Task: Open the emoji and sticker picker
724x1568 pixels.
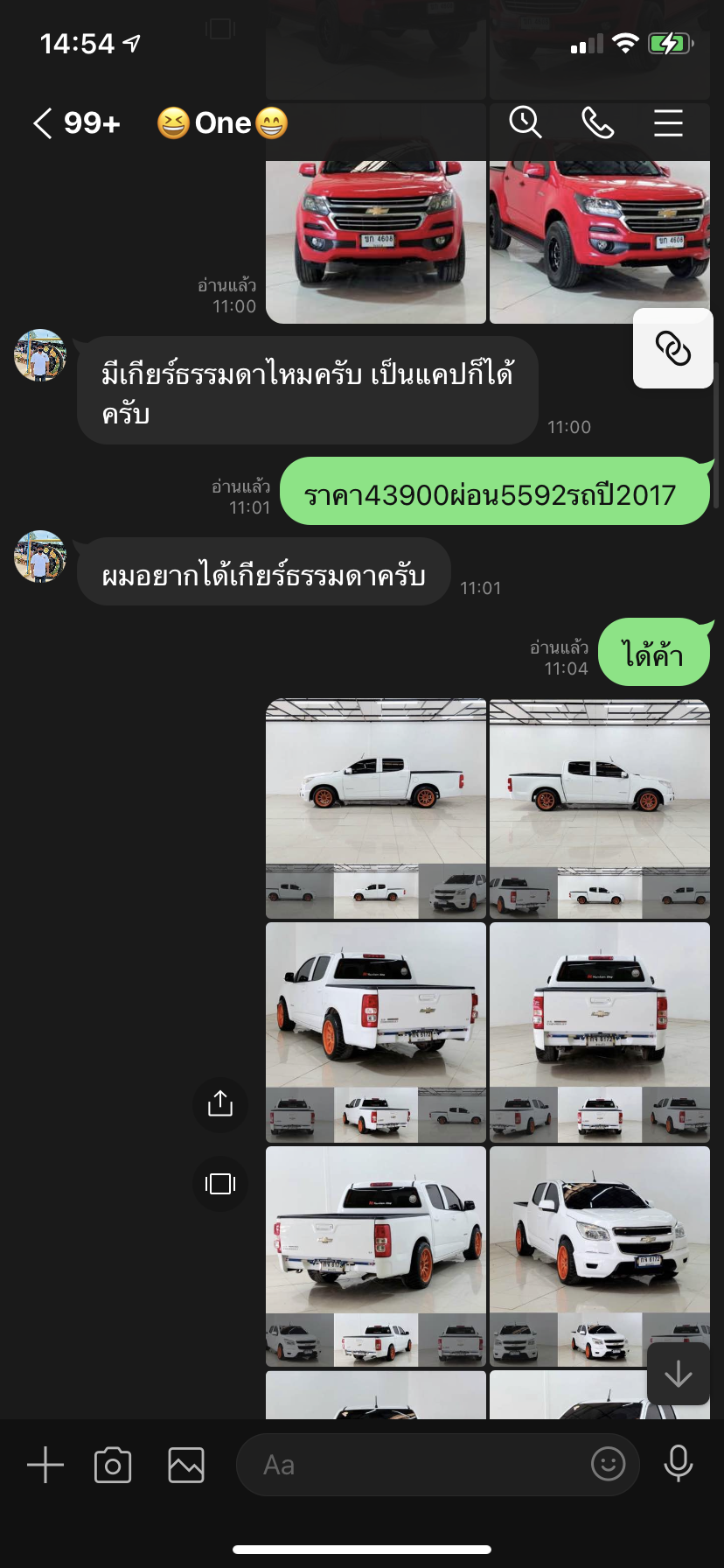Action: tap(608, 1463)
